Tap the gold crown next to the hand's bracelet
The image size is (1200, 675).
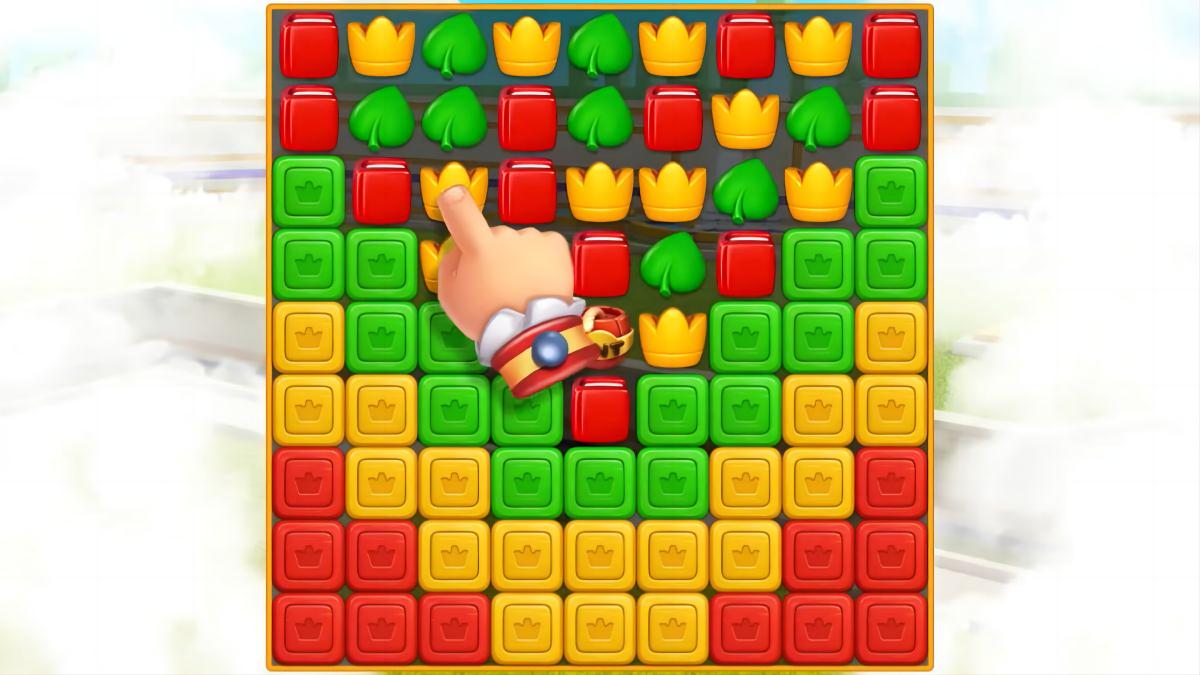click(673, 337)
